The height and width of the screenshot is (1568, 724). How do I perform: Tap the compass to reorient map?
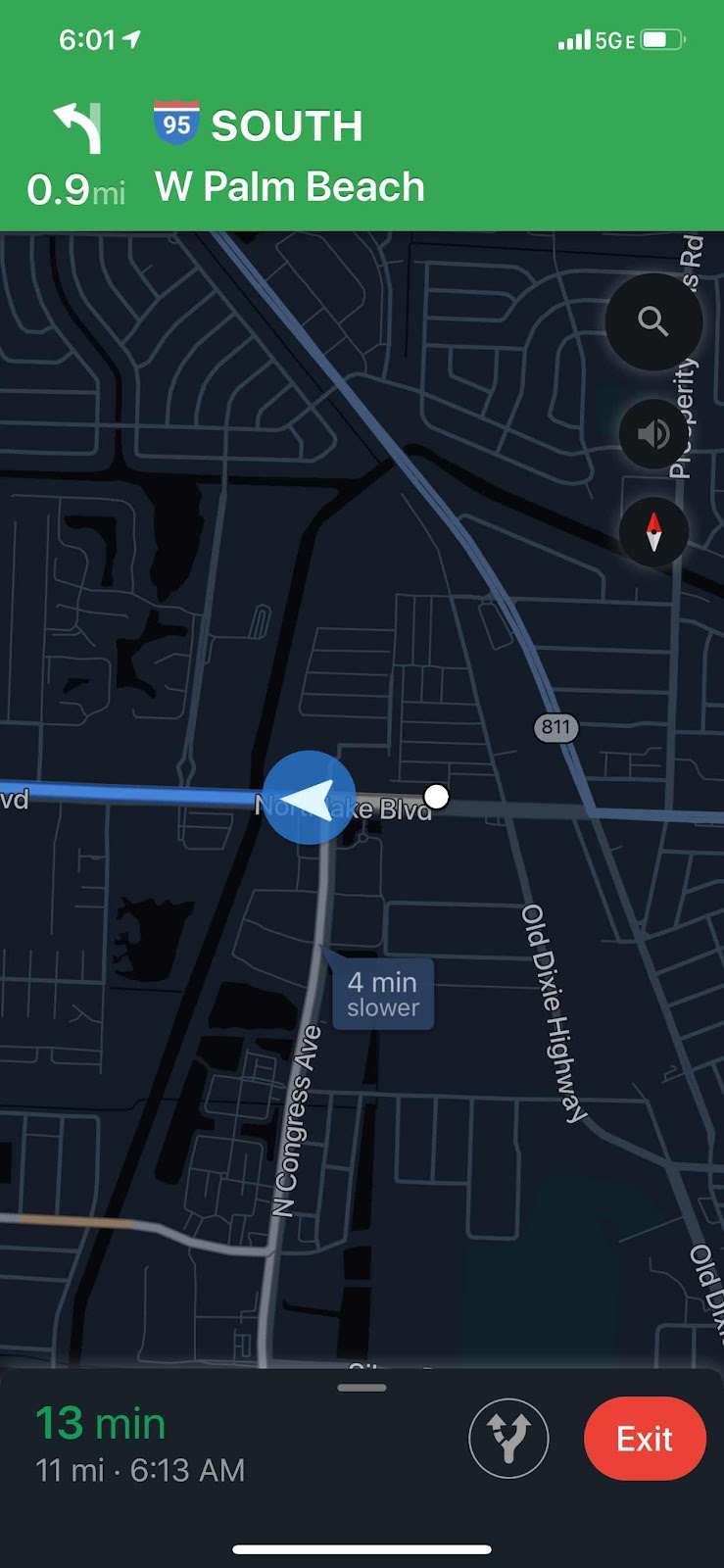tap(653, 531)
